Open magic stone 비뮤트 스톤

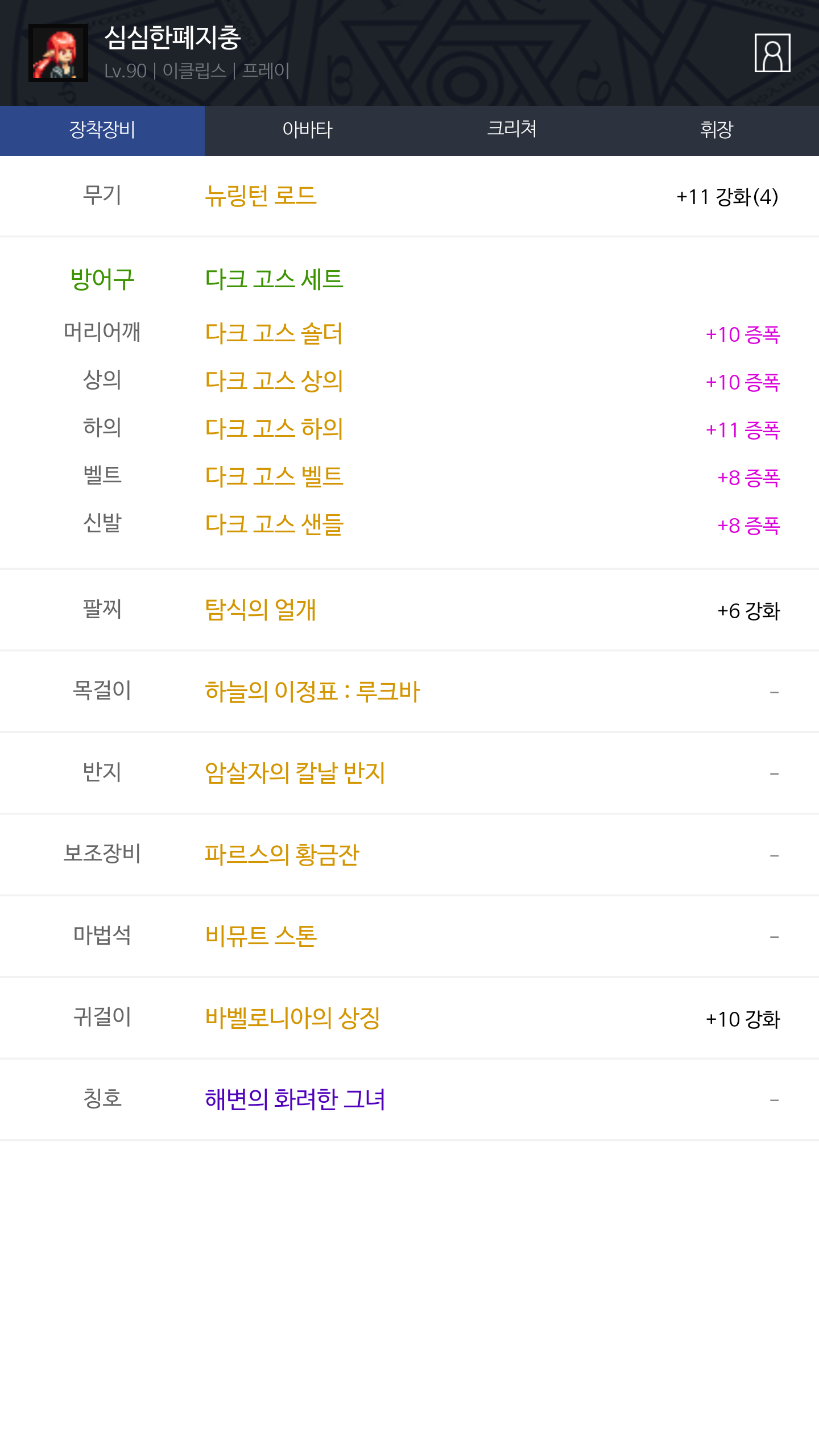(260, 936)
